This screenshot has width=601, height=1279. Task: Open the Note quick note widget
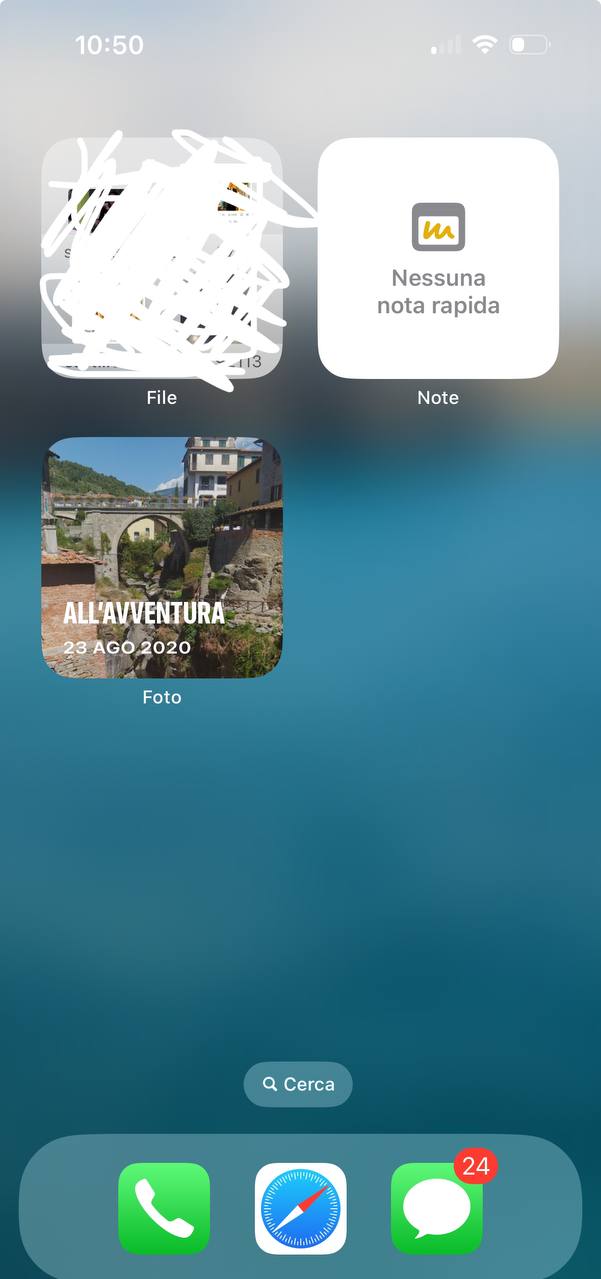point(438,258)
